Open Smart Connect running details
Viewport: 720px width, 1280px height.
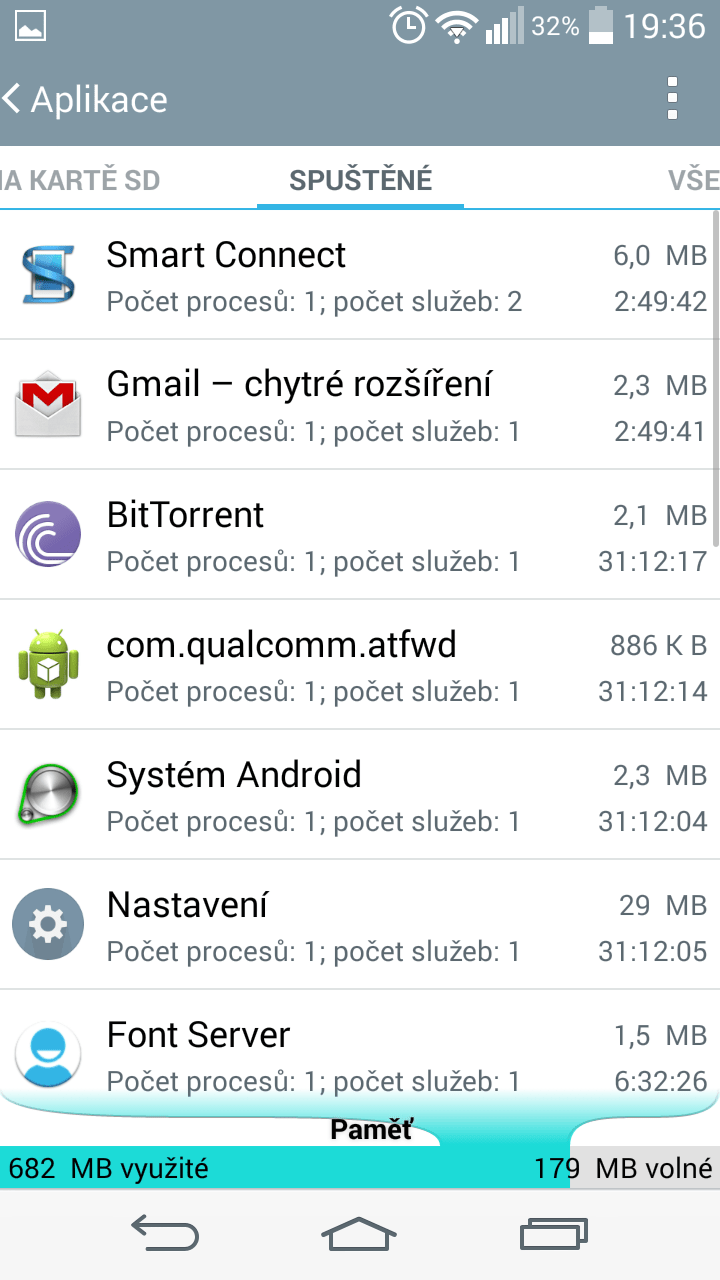pyautogui.click(x=360, y=275)
